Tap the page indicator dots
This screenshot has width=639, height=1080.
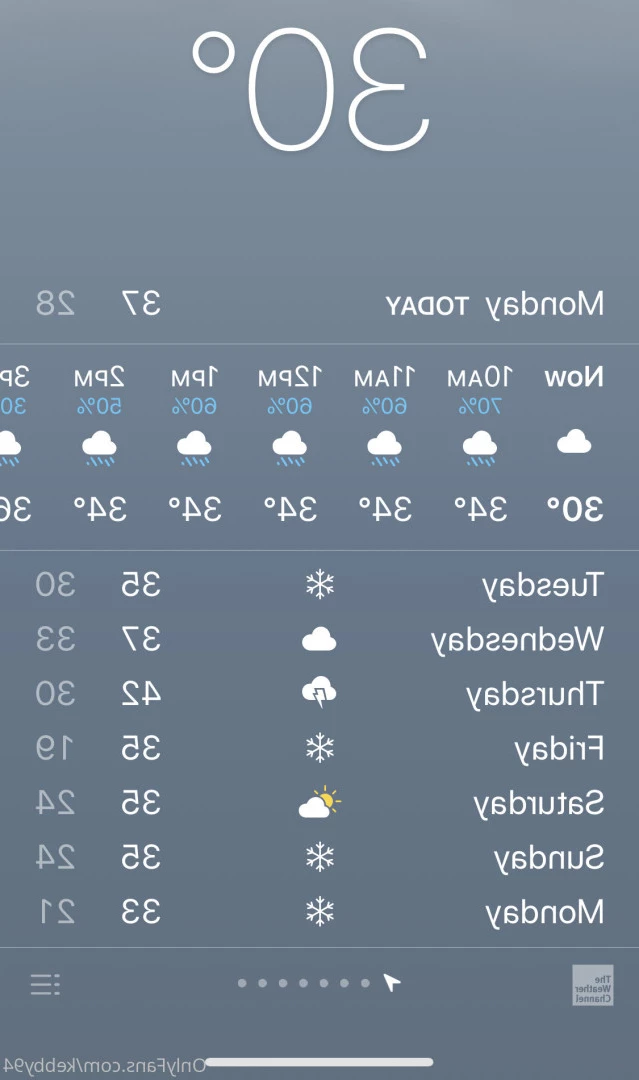point(305,983)
